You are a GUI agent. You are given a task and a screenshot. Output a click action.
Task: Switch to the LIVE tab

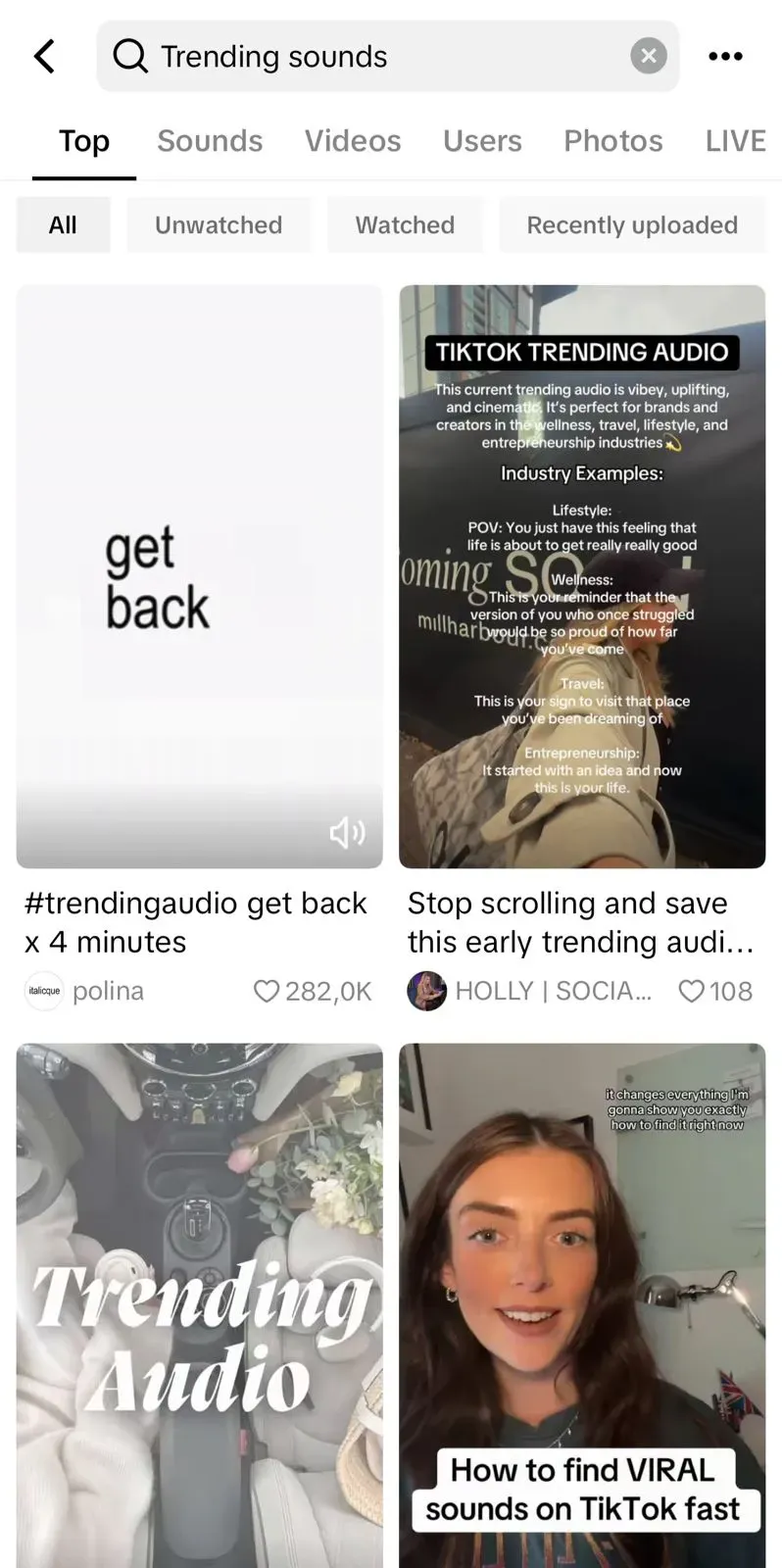click(735, 141)
